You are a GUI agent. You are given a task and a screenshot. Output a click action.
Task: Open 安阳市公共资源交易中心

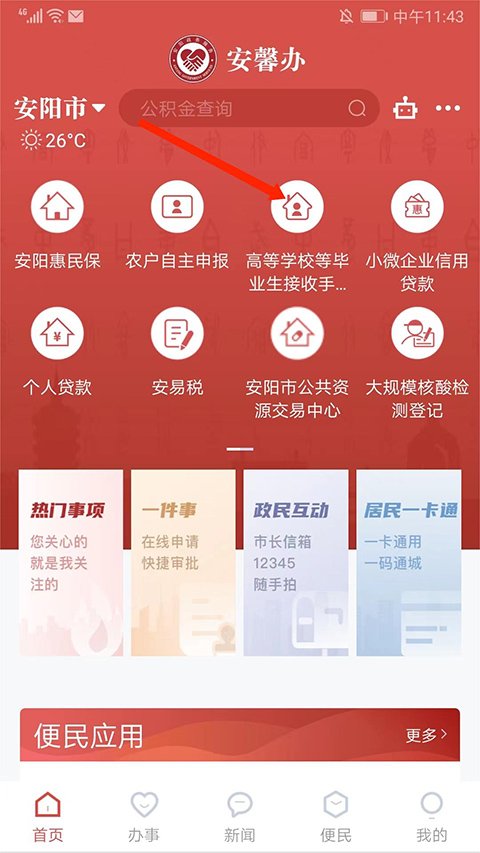297,363
